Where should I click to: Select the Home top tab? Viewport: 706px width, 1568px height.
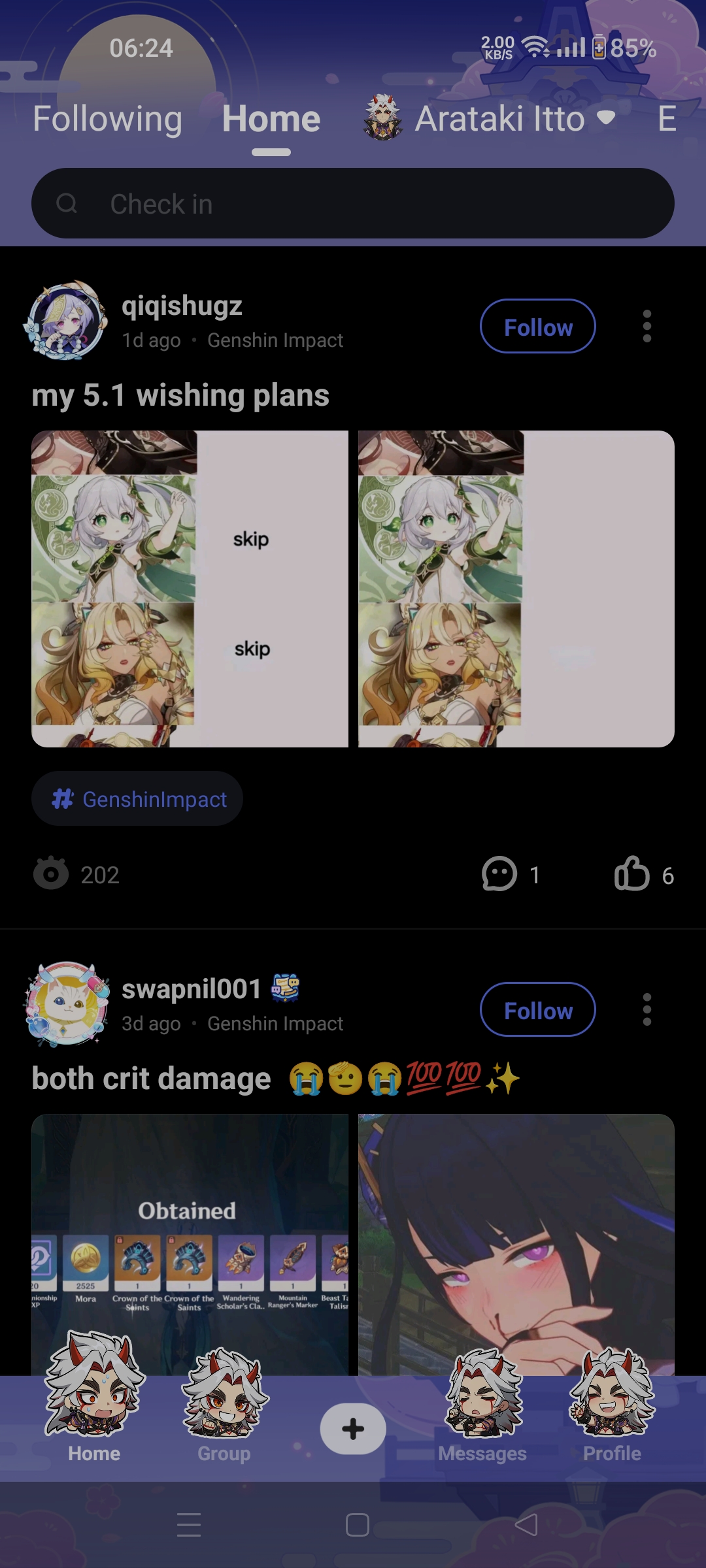(x=271, y=119)
